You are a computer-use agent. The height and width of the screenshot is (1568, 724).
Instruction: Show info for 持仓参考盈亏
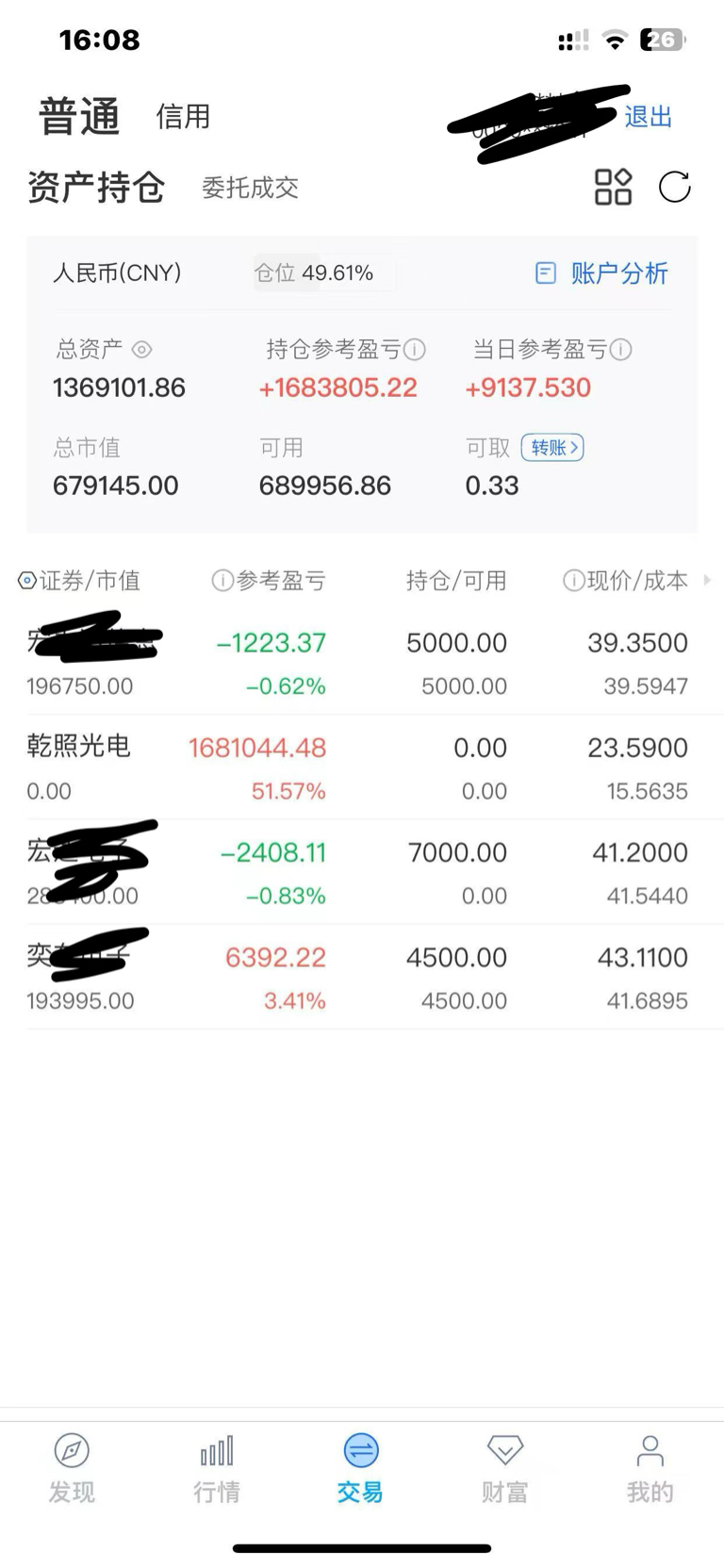click(415, 350)
